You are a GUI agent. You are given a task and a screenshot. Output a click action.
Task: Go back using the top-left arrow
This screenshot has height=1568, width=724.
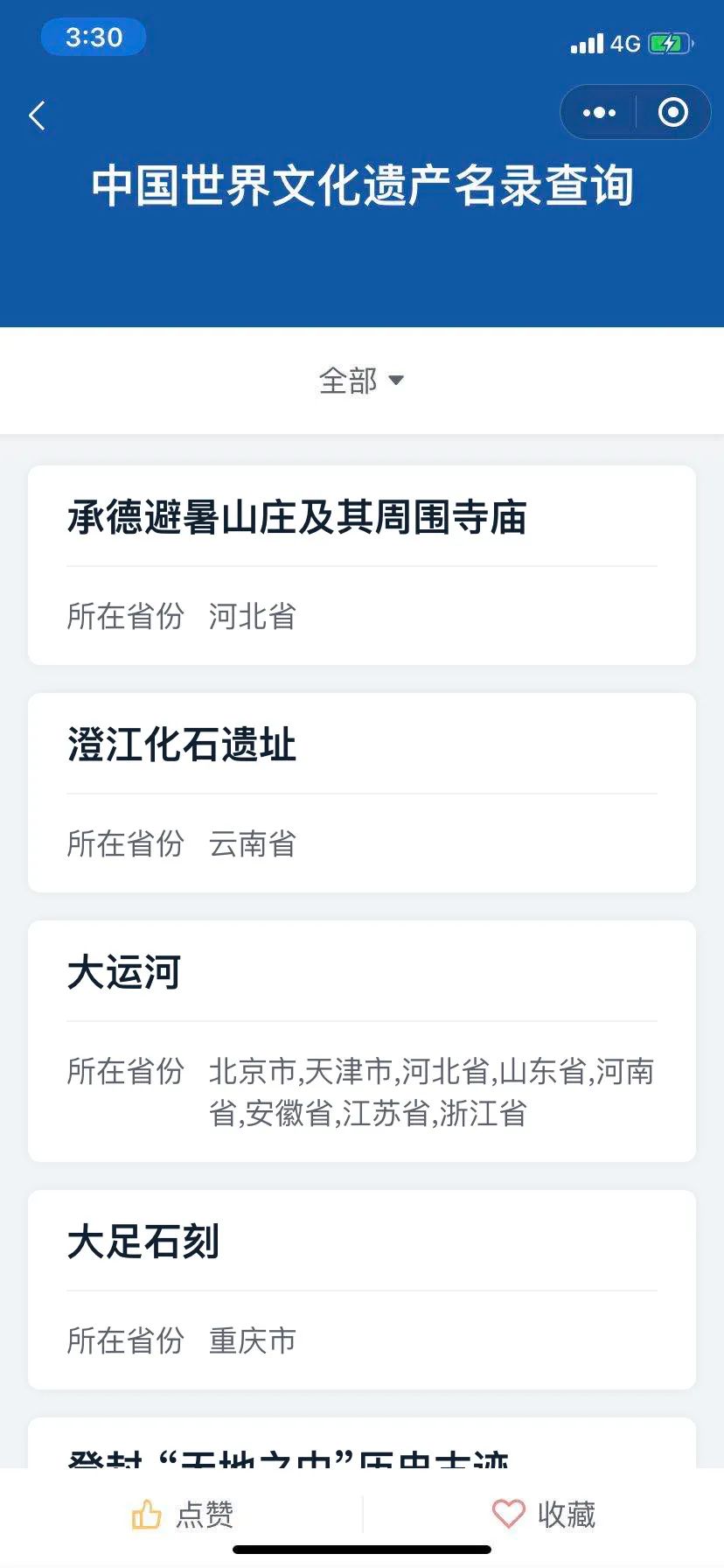[37, 115]
